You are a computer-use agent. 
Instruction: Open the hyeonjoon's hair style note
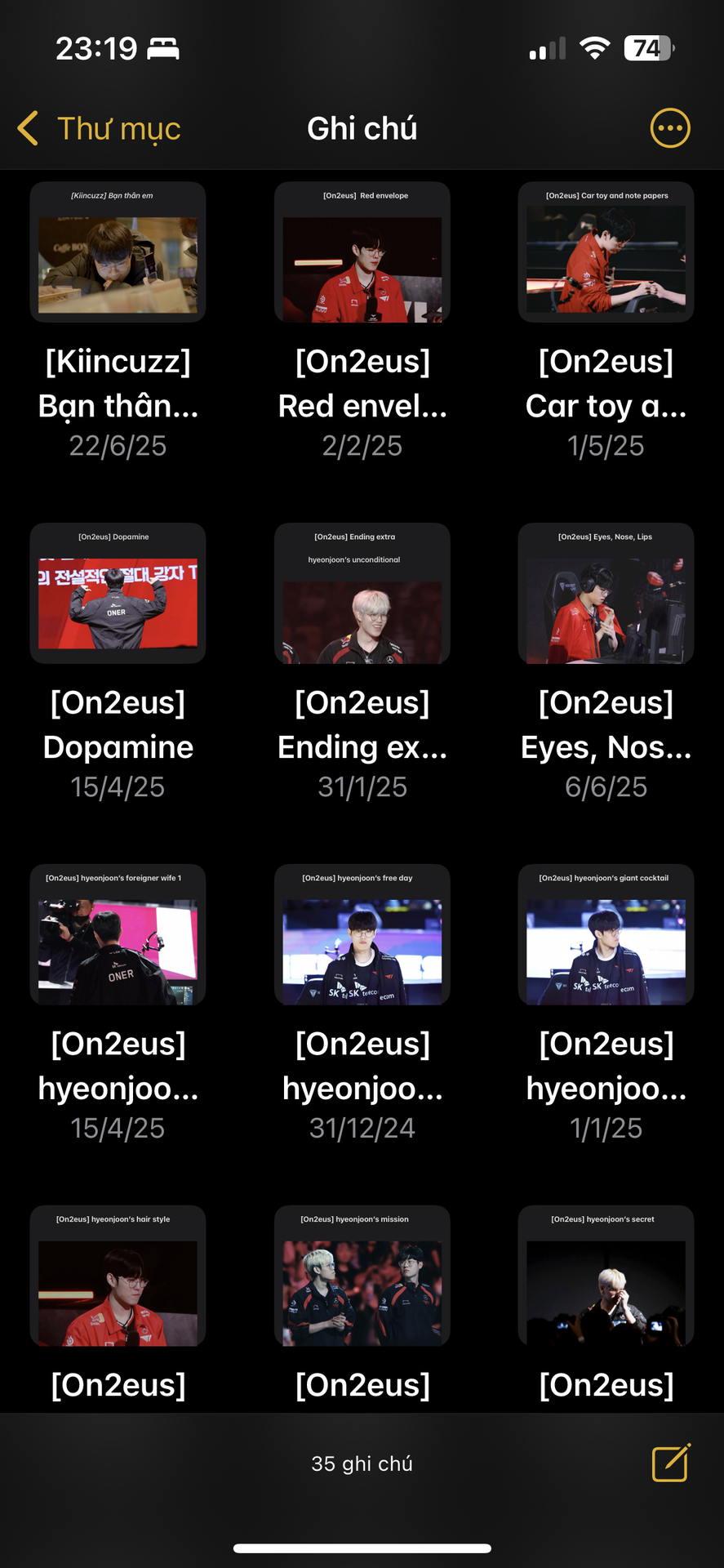point(118,1276)
